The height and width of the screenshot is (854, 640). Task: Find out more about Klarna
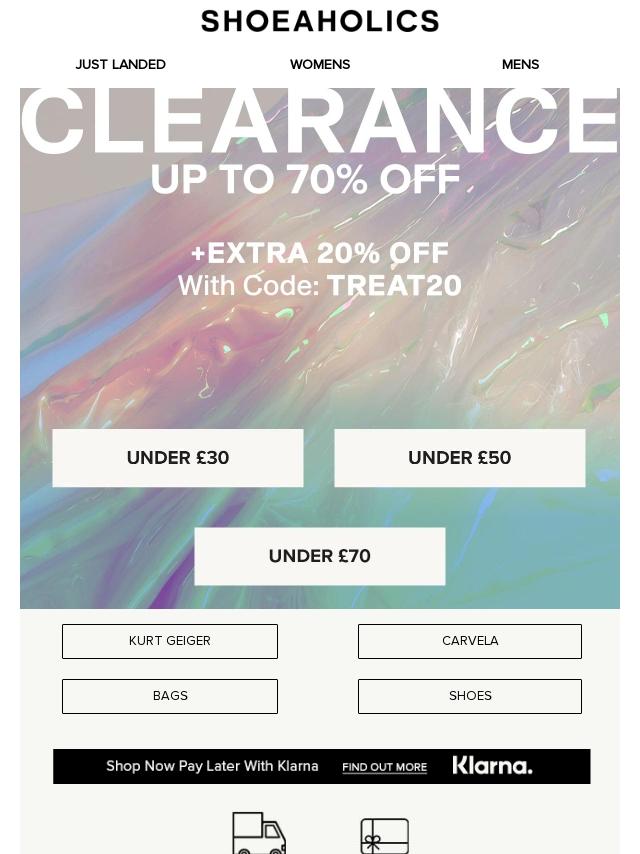point(384,767)
